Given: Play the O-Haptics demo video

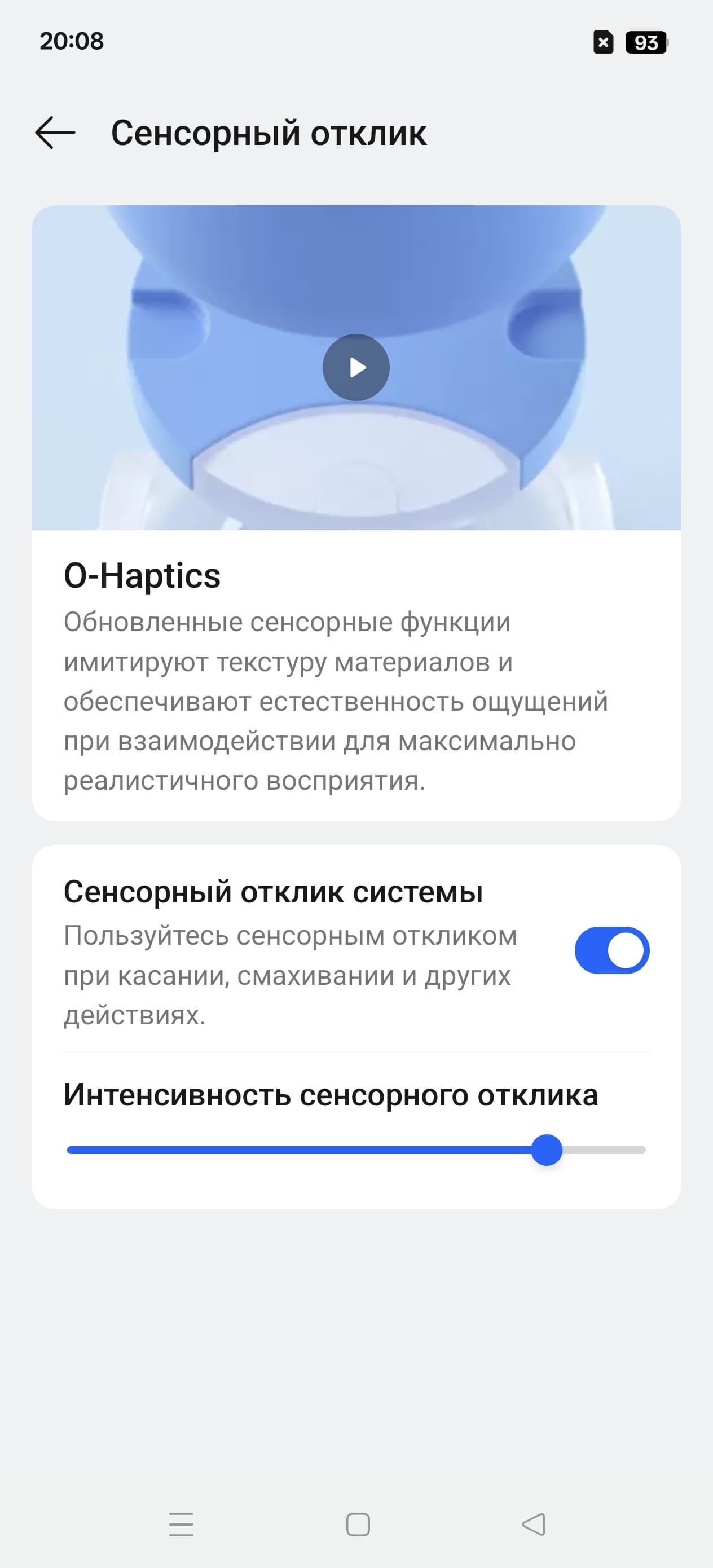Looking at the screenshot, I should (356, 368).
